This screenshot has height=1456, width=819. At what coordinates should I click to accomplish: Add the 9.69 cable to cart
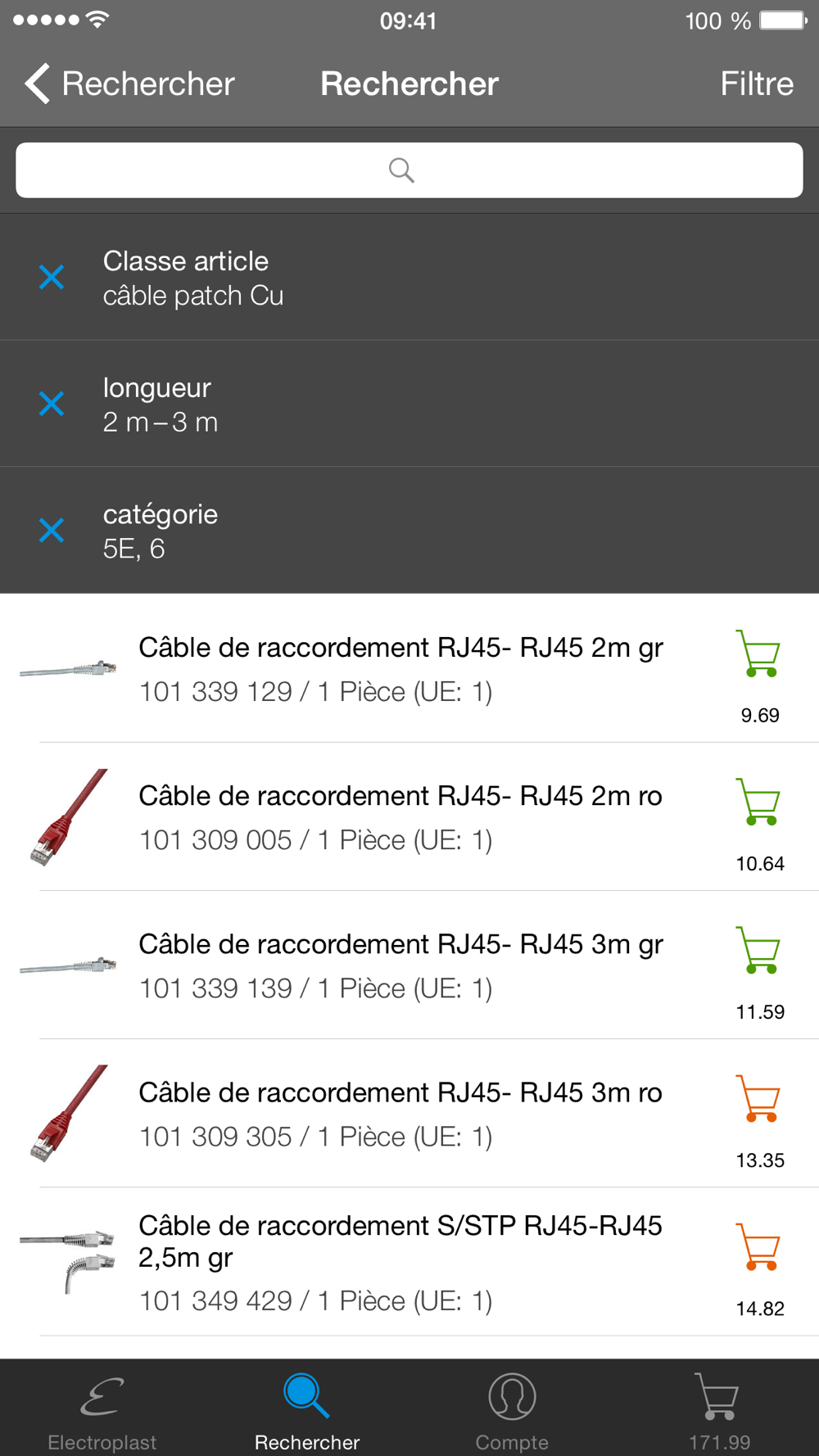pos(759,653)
